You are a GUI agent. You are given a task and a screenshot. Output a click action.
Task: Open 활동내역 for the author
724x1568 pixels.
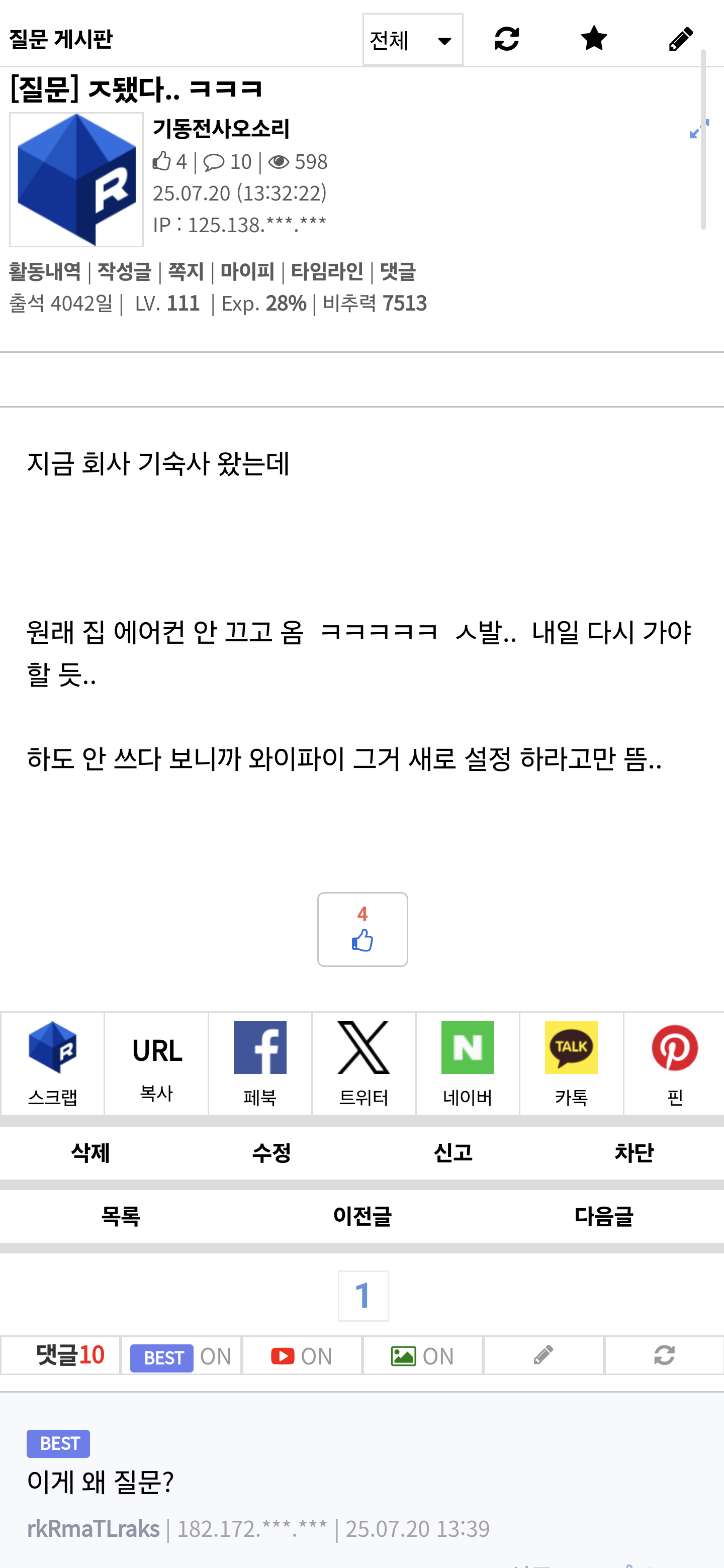[44, 271]
